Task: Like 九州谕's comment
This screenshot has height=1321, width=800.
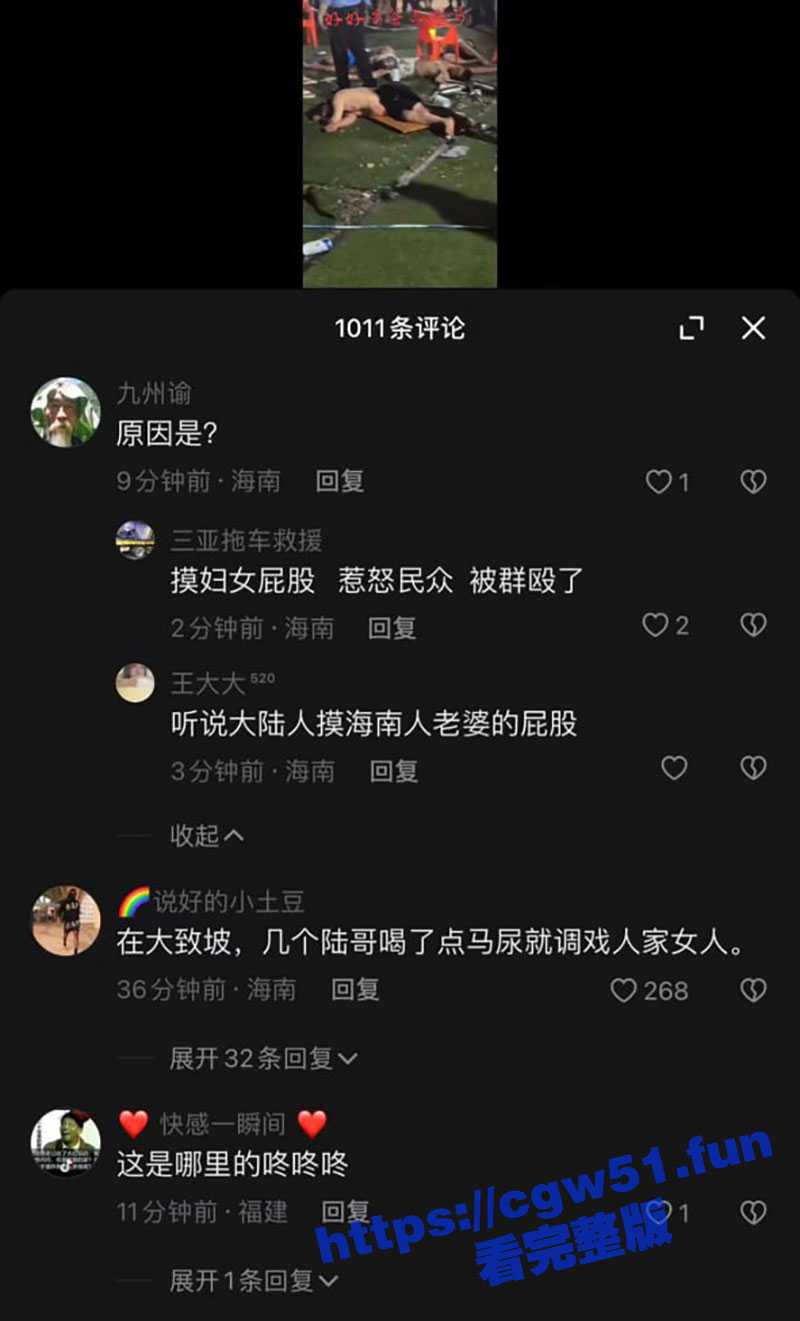Action: [x=658, y=482]
